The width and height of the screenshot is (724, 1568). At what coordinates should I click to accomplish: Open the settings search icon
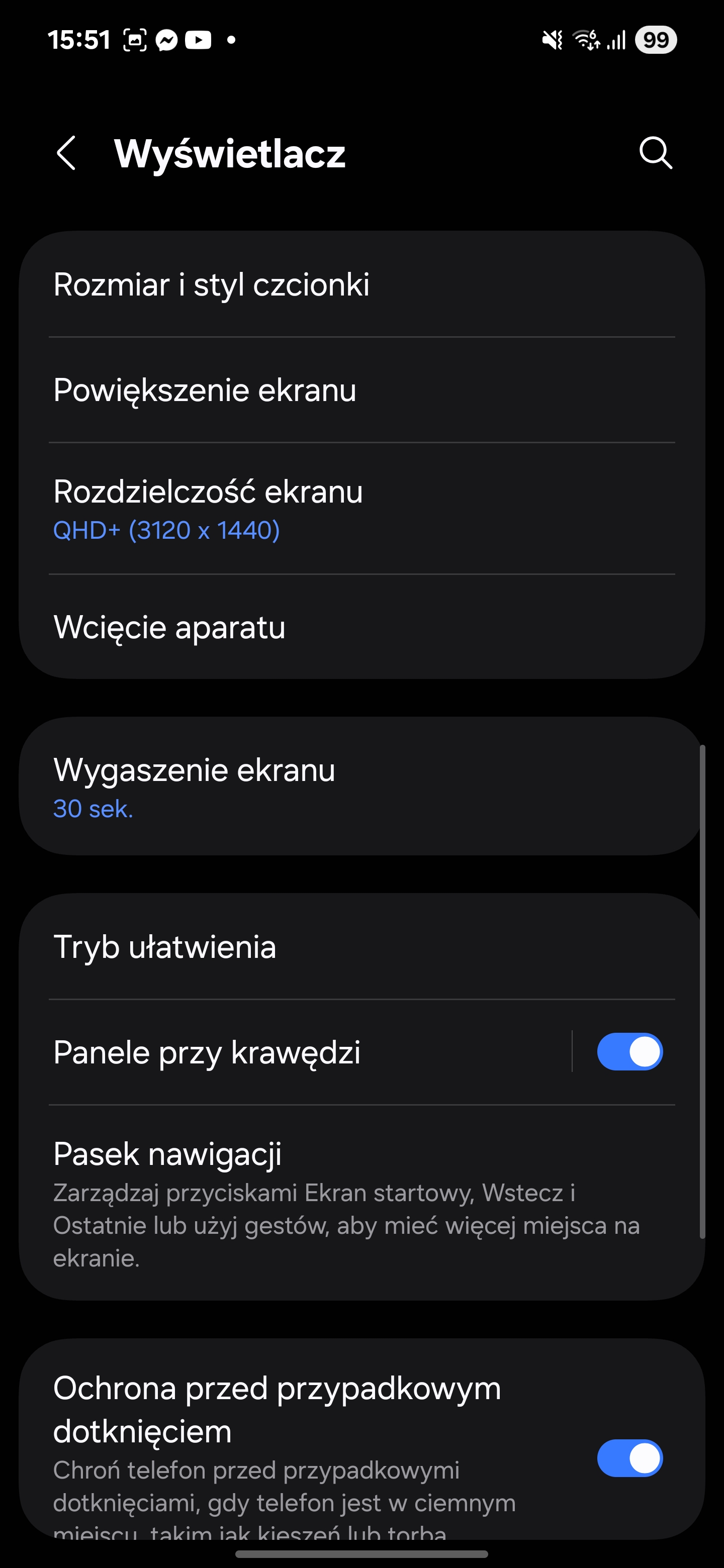(x=656, y=153)
